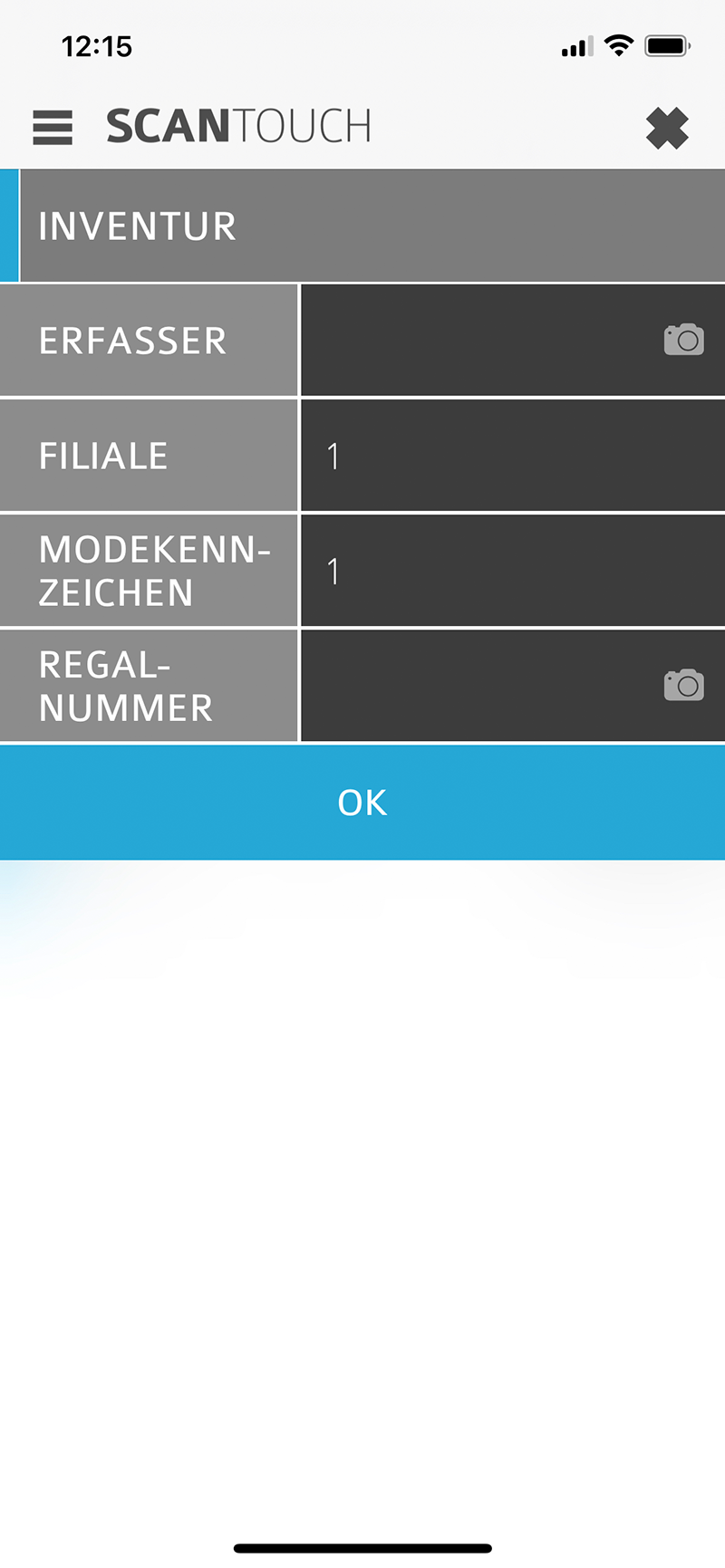Edit the Modekennzeichen field
The width and height of the screenshot is (725, 1568).
click(513, 571)
